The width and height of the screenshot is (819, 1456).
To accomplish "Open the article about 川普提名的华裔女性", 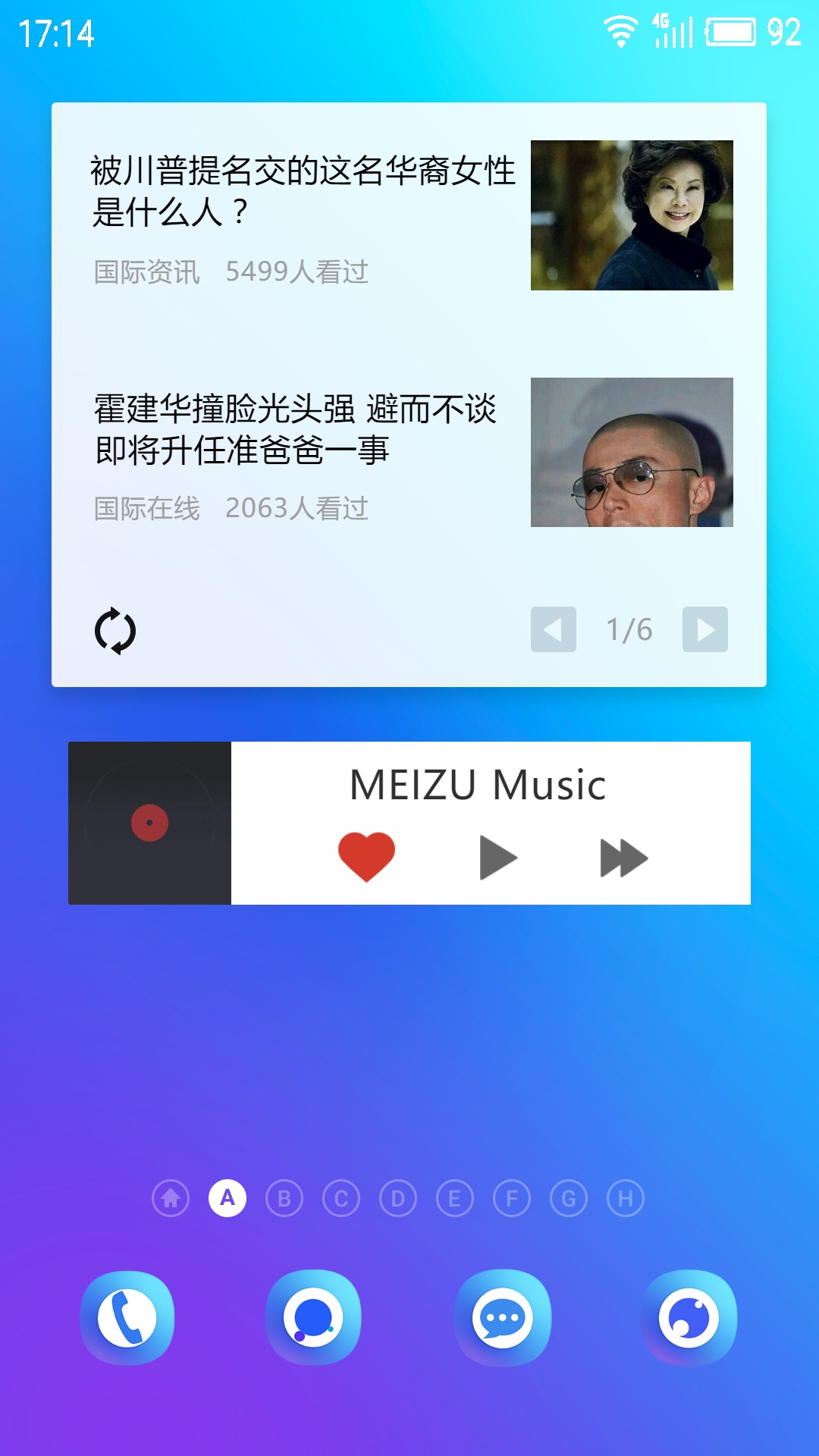I will point(303,191).
